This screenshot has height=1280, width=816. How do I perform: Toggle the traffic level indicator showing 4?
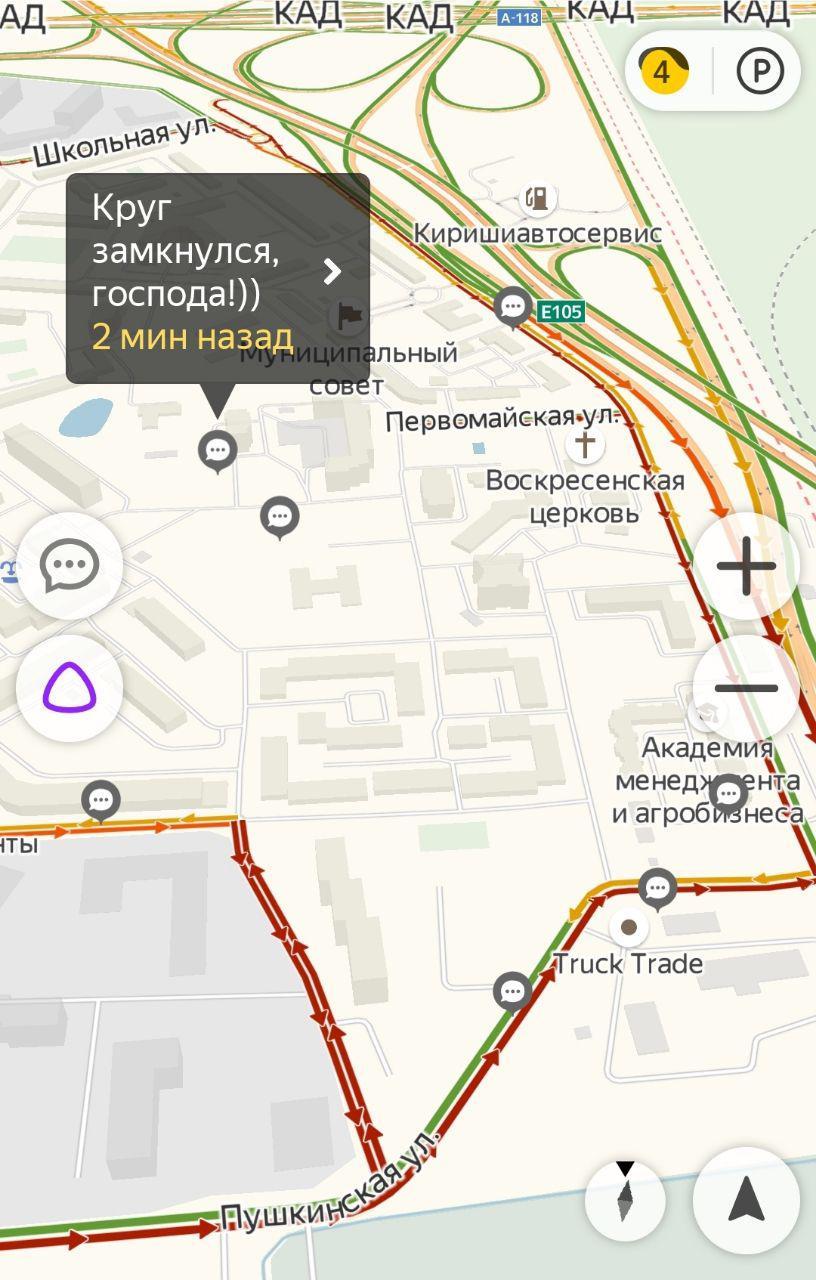(665, 71)
